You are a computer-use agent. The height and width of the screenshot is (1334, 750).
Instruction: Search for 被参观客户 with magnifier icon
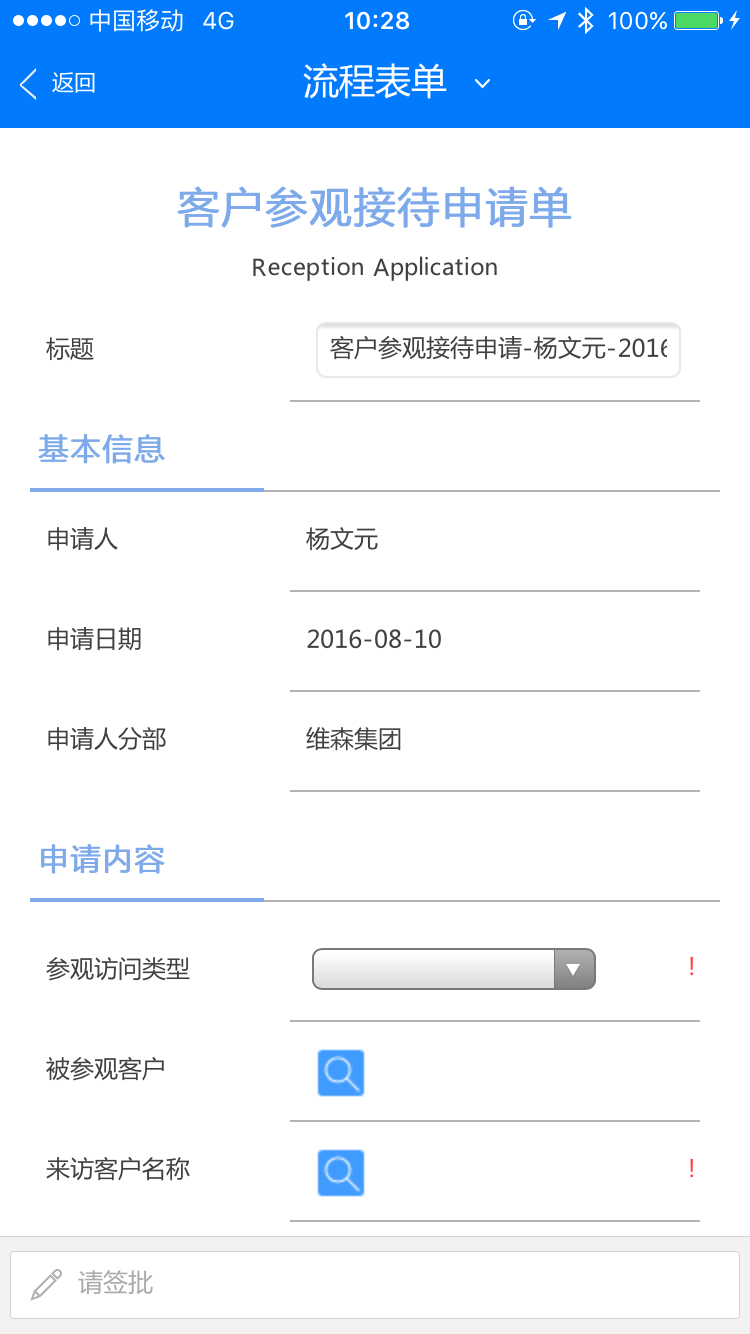pyautogui.click(x=340, y=1073)
